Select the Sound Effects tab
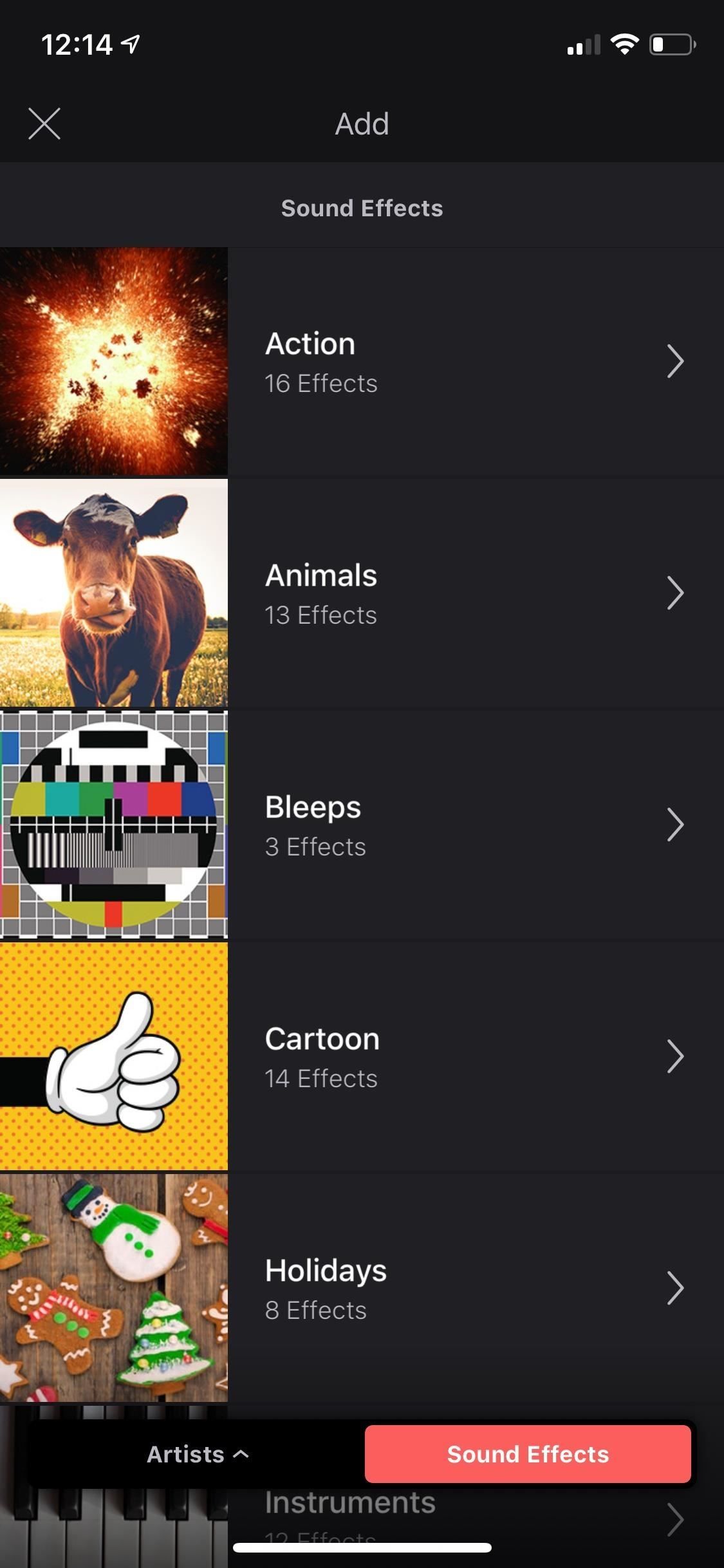Image resolution: width=724 pixels, height=1568 pixels. click(x=528, y=1454)
